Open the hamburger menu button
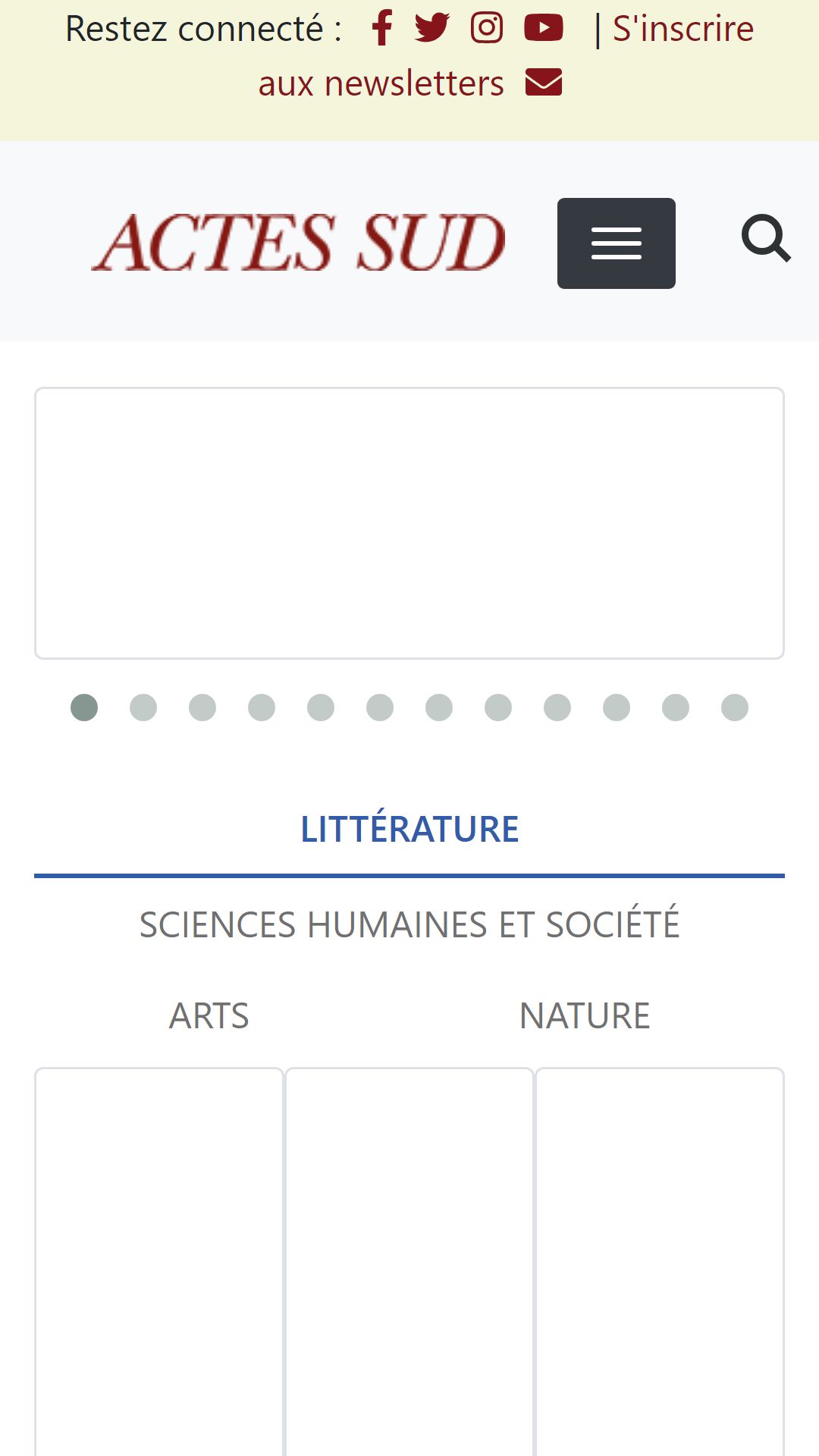 pyautogui.click(x=617, y=243)
